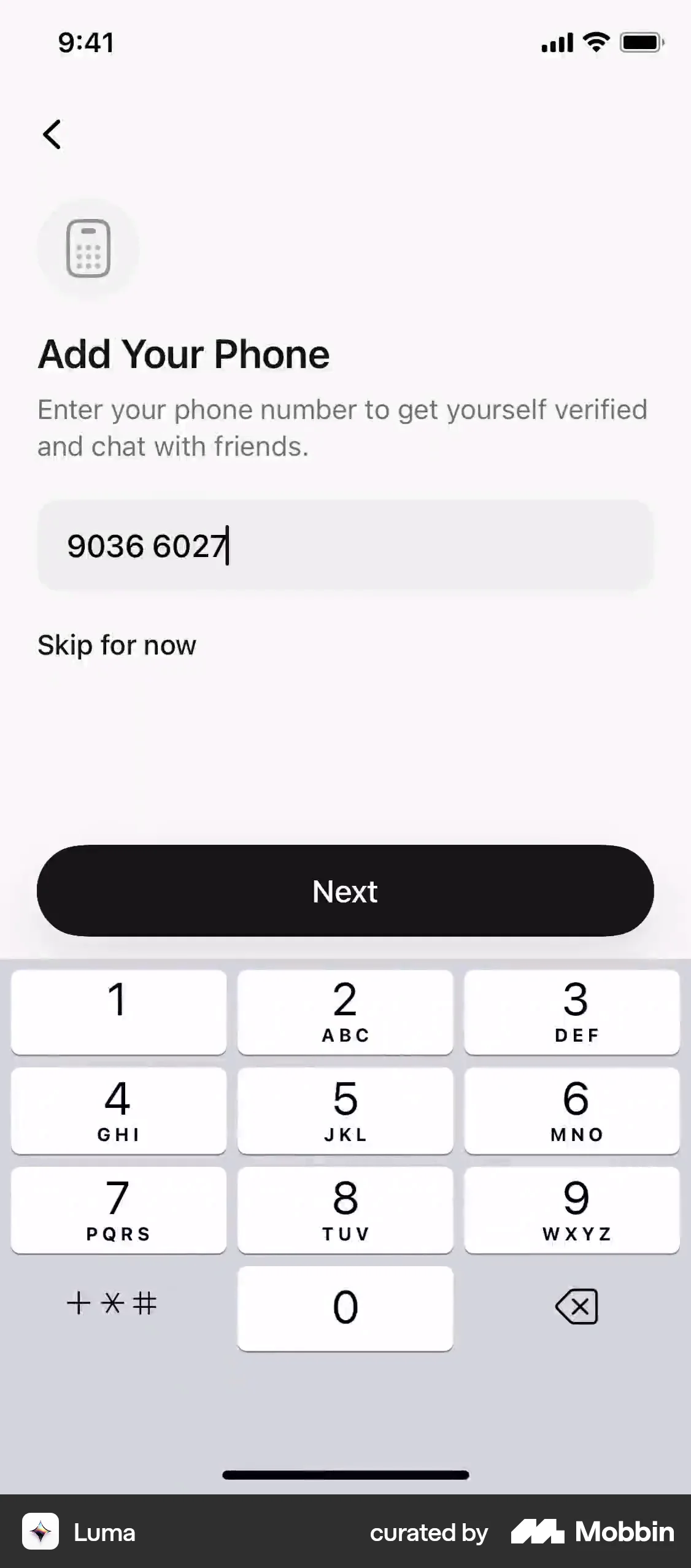Tap the back chevron arrow

52,134
